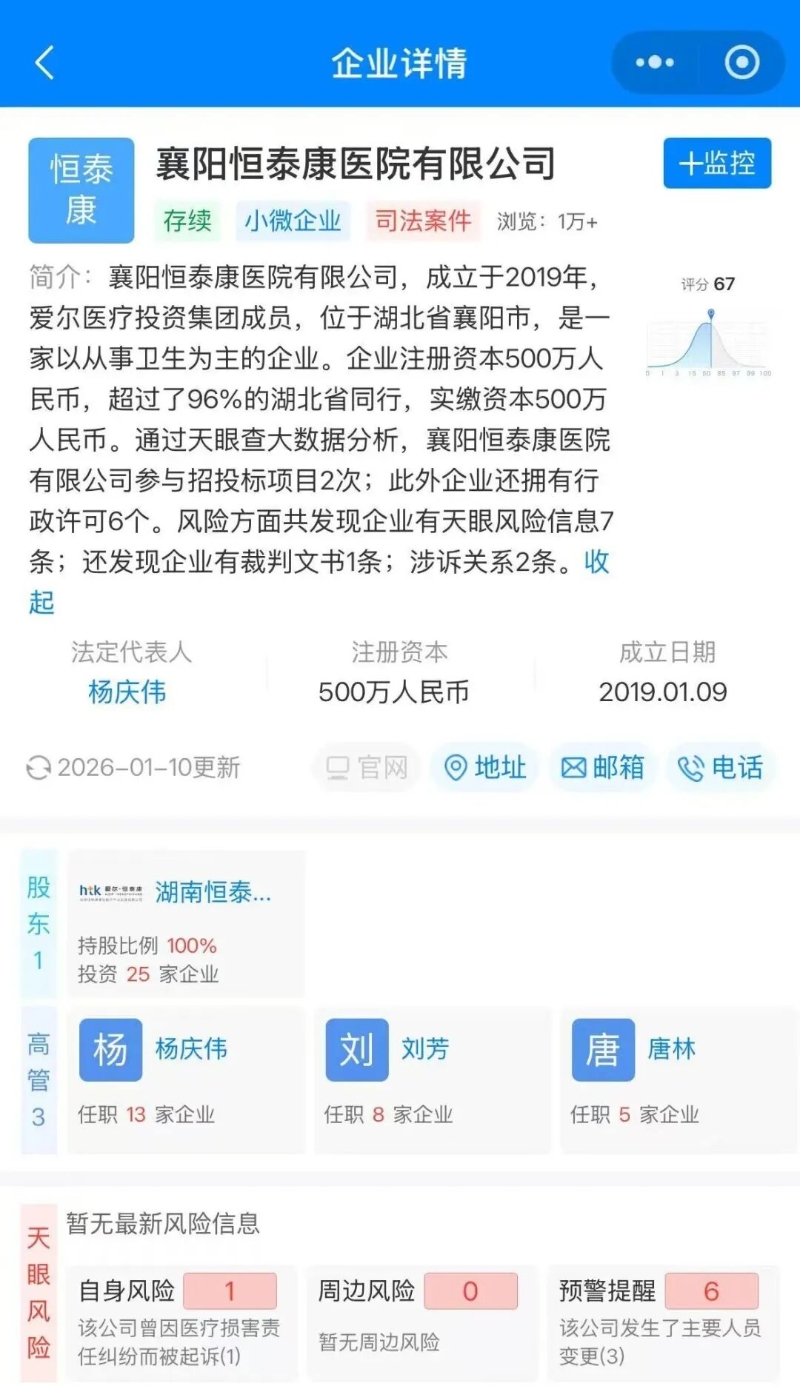Click the 恒泰康 company logo square

[80, 190]
